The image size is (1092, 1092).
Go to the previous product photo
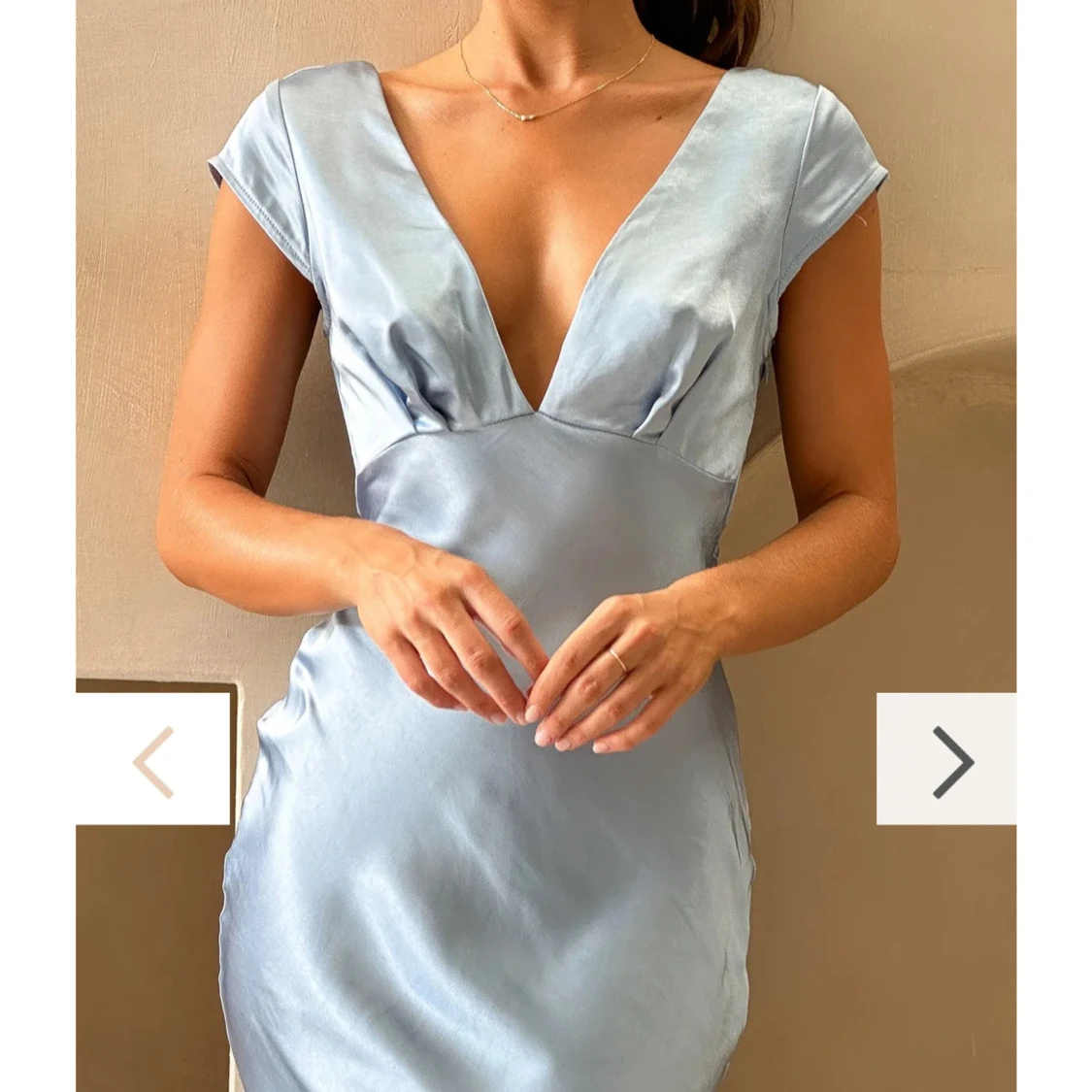[153, 761]
